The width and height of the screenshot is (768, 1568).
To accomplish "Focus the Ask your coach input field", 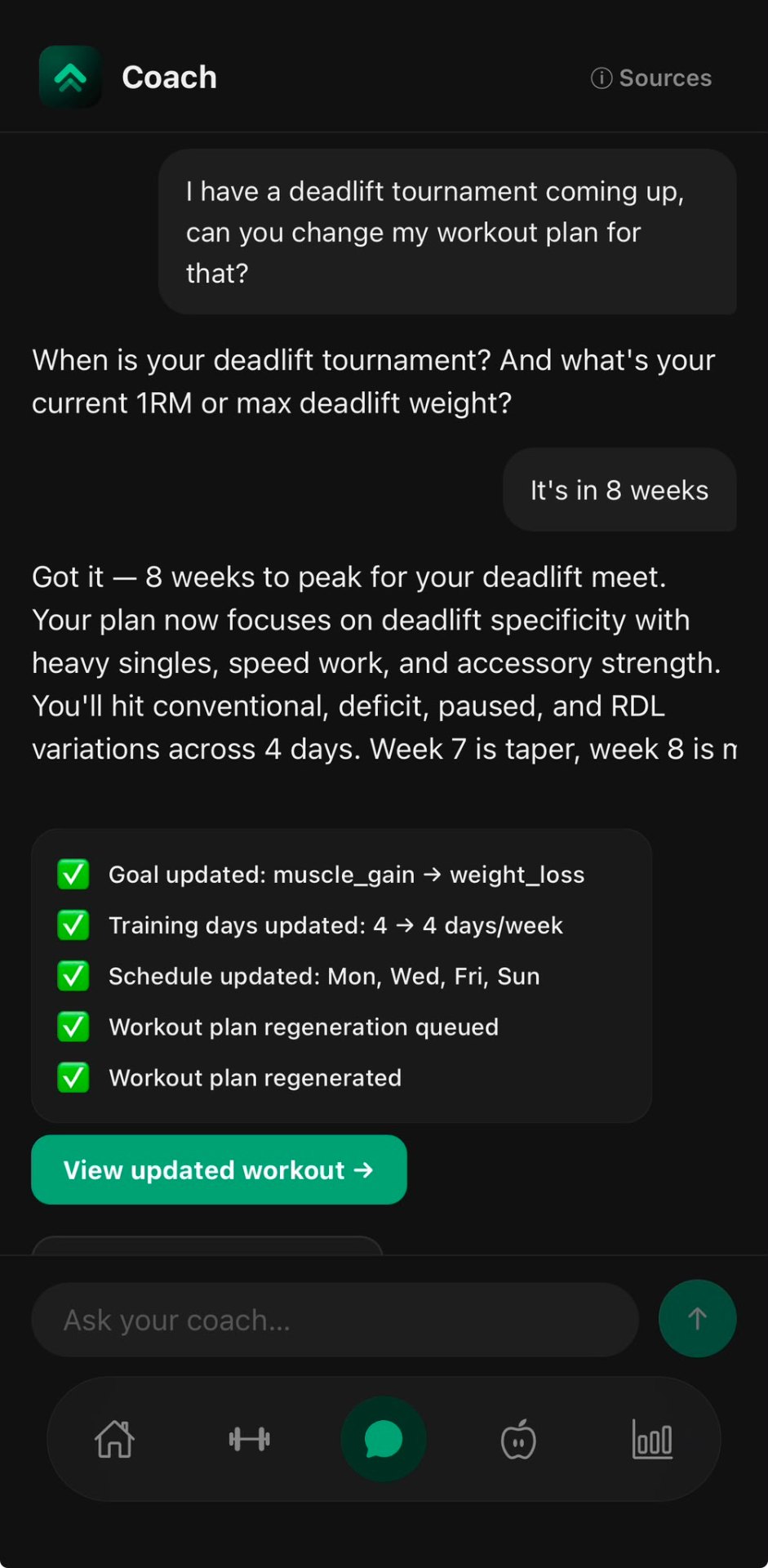I will pos(335,1320).
